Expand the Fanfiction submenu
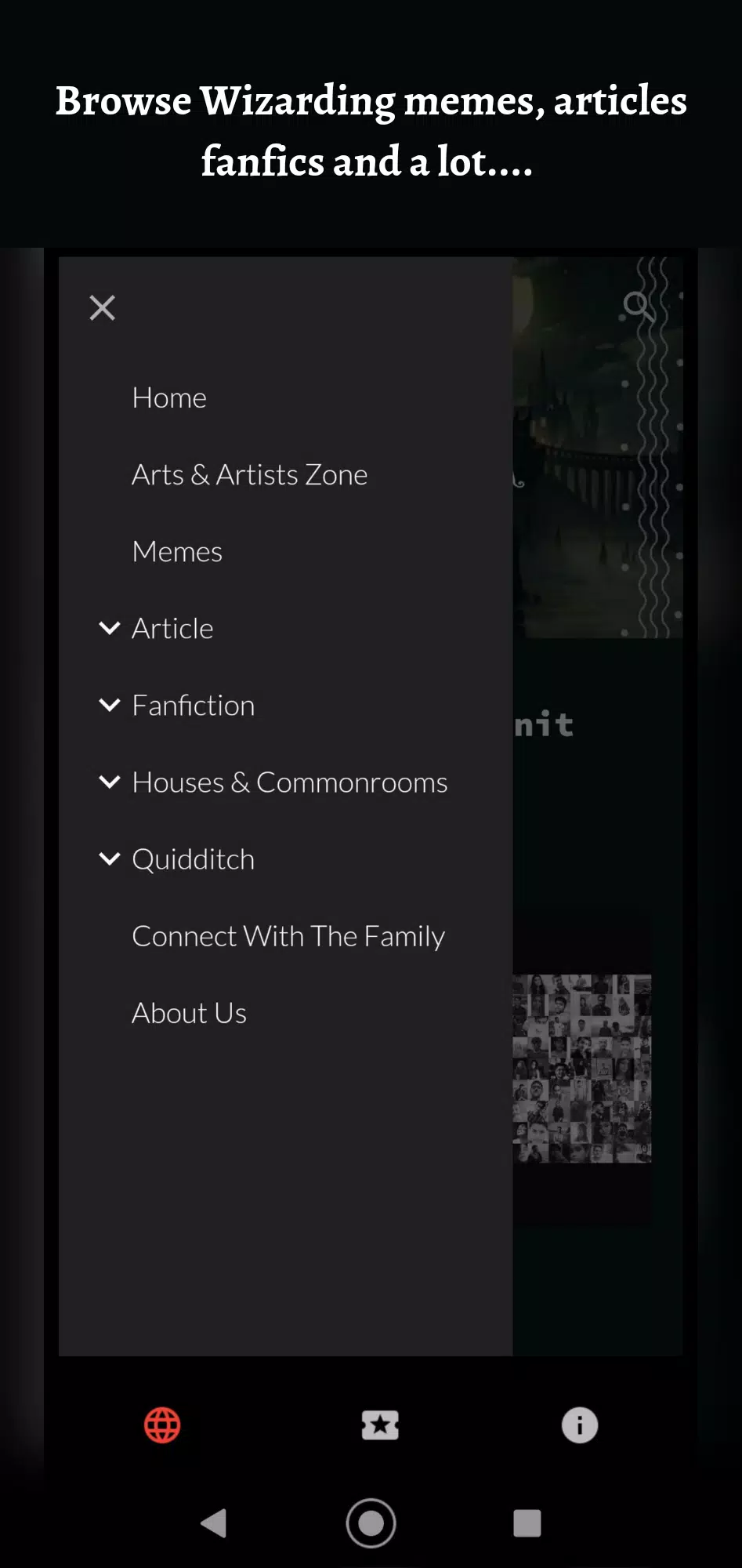 110,706
